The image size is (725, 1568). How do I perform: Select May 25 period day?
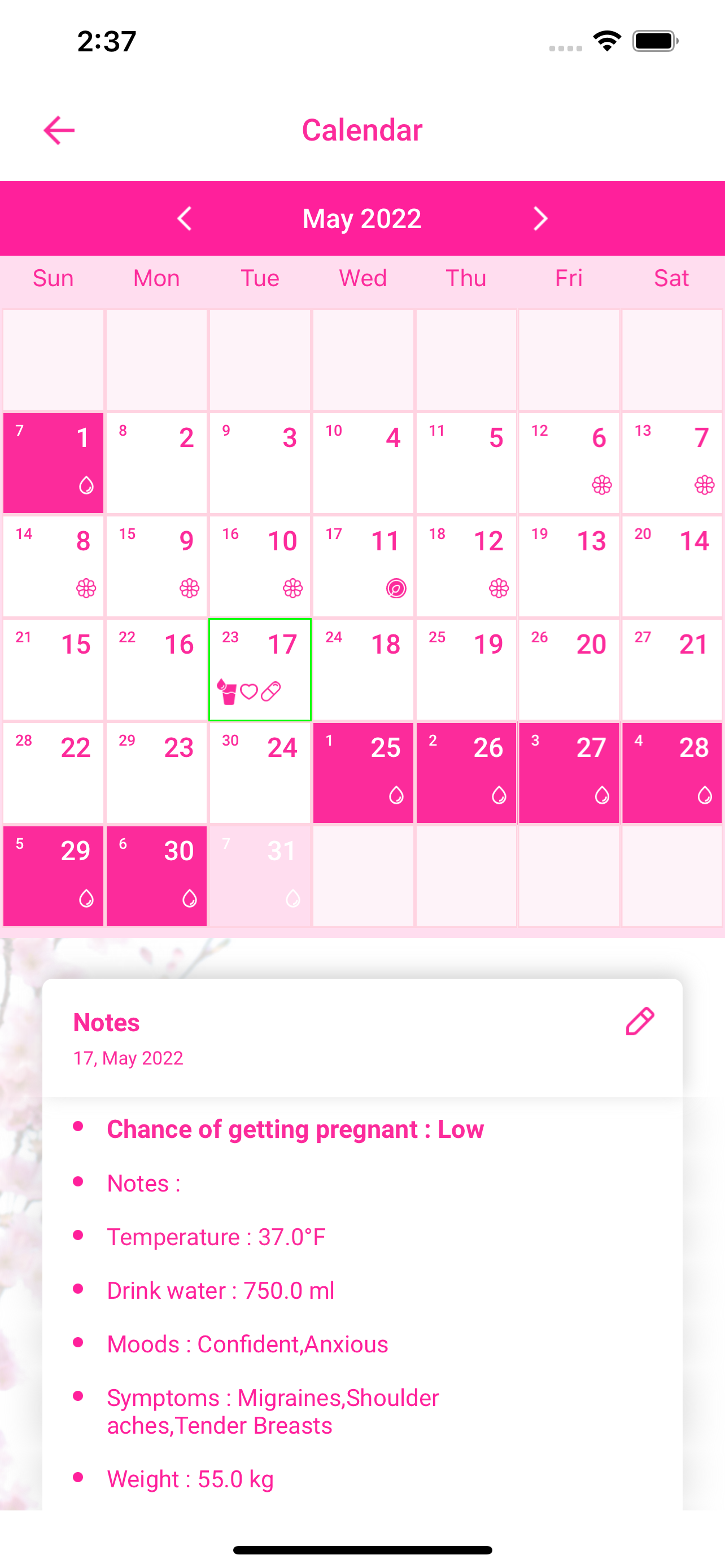[363, 773]
